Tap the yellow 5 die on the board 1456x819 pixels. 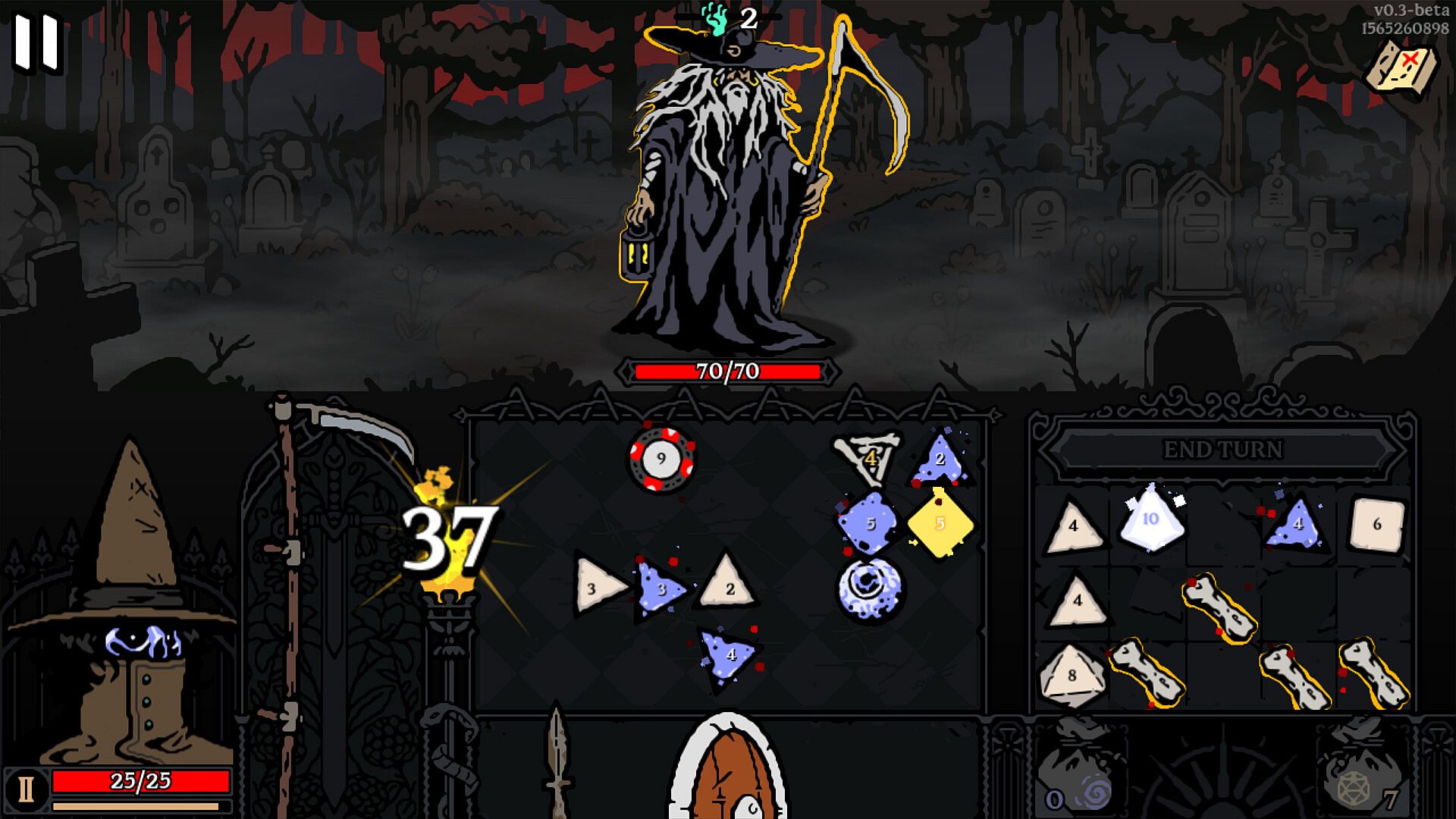tap(940, 523)
